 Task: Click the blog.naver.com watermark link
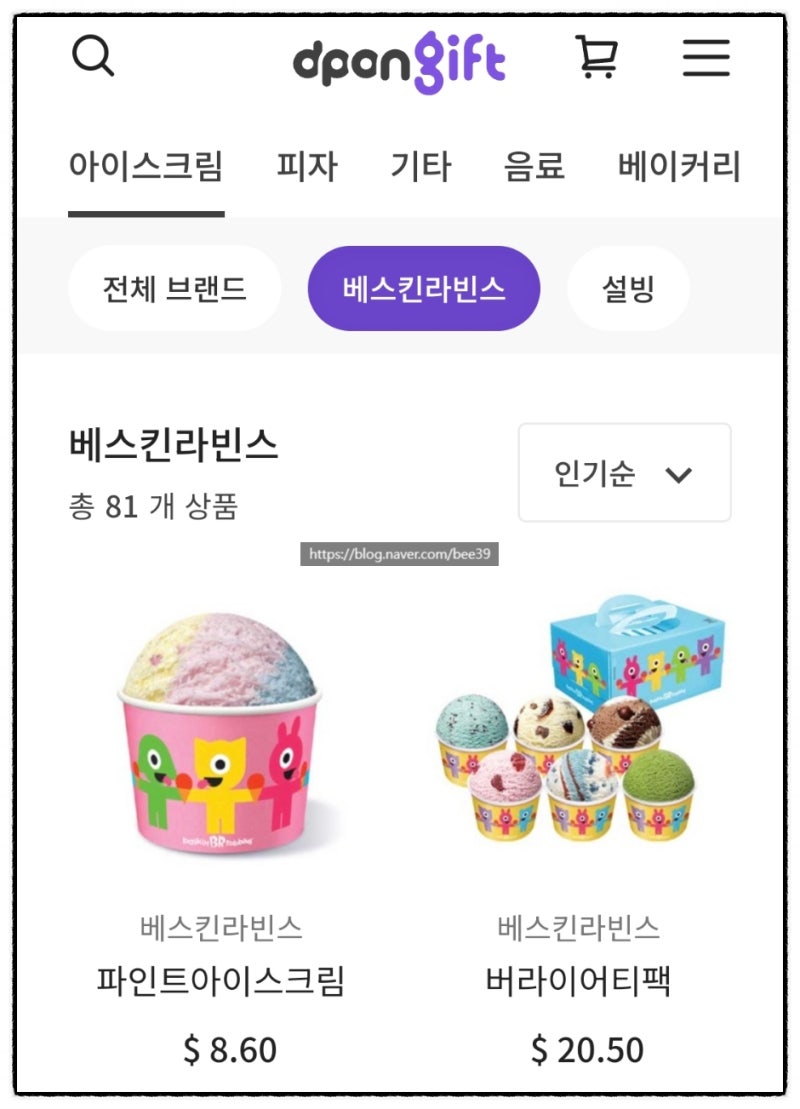[397, 551]
